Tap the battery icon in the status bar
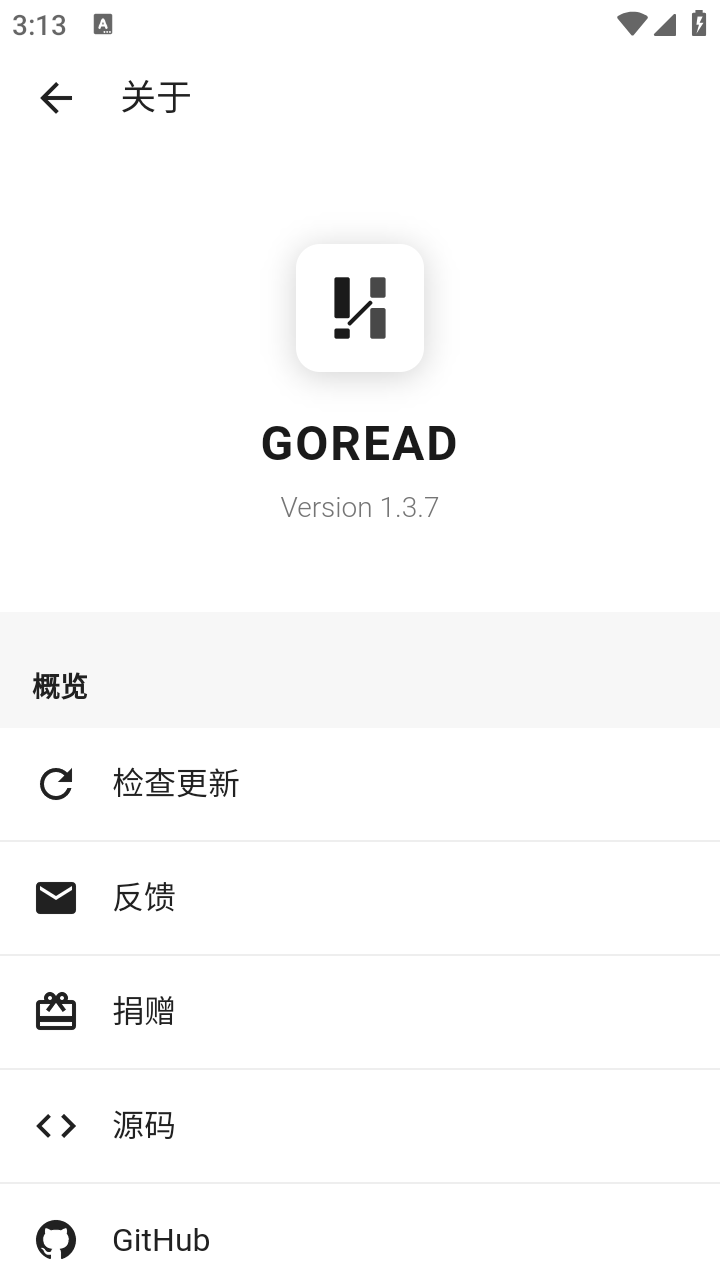720x1280 pixels. click(x=699, y=25)
